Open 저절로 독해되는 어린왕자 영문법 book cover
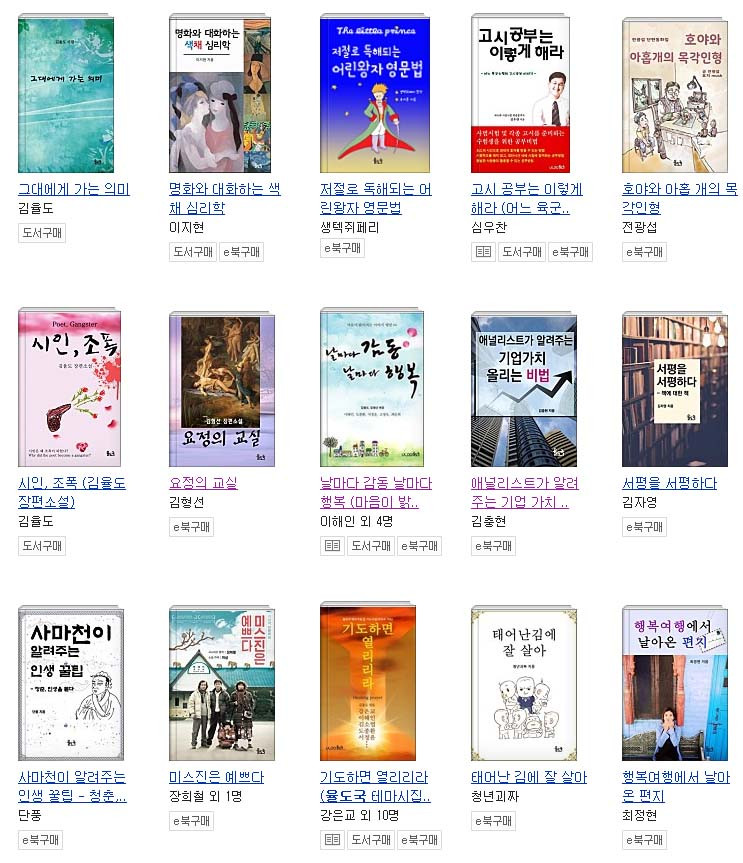The height and width of the screenshot is (863, 743). [x=373, y=93]
